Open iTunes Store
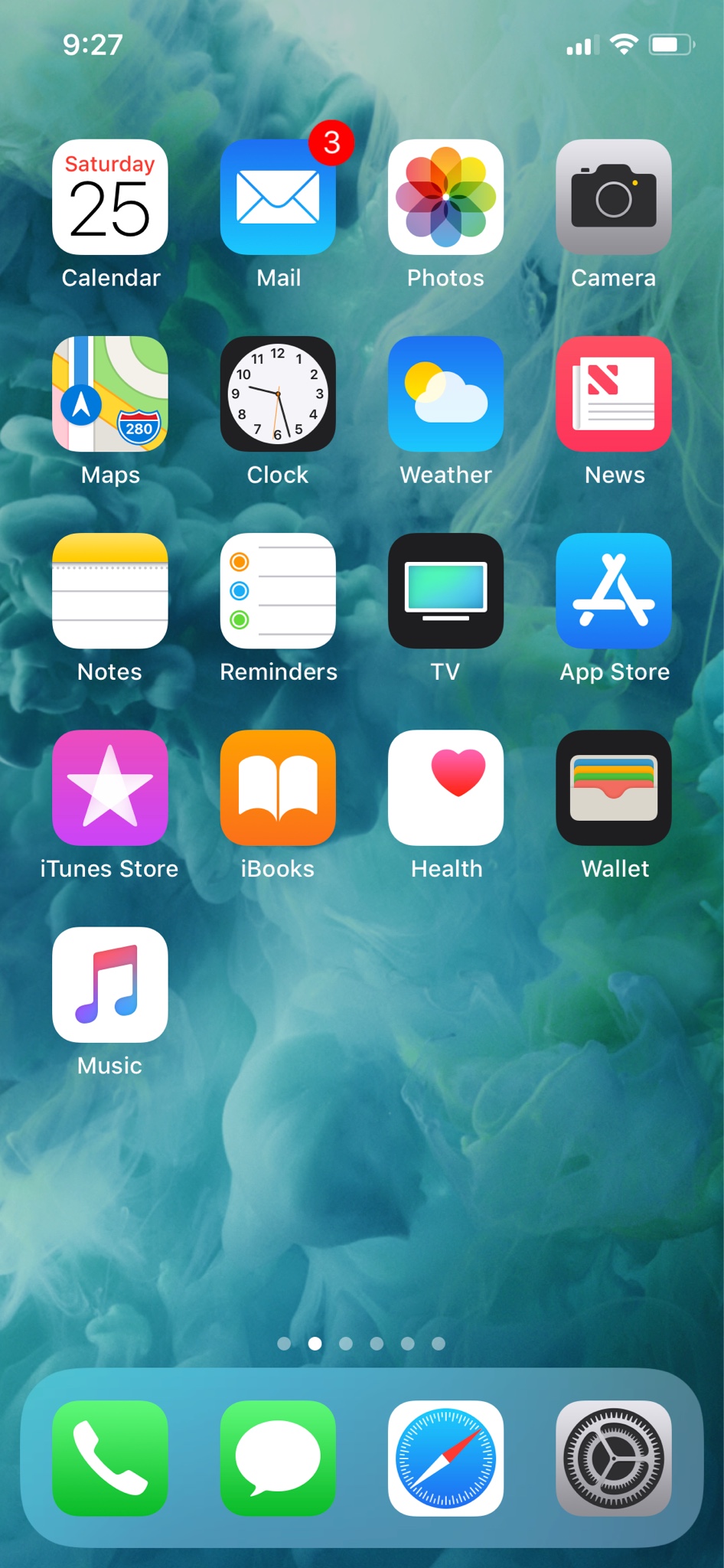The image size is (724, 1568). pyautogui.click(x=110, y=787)
